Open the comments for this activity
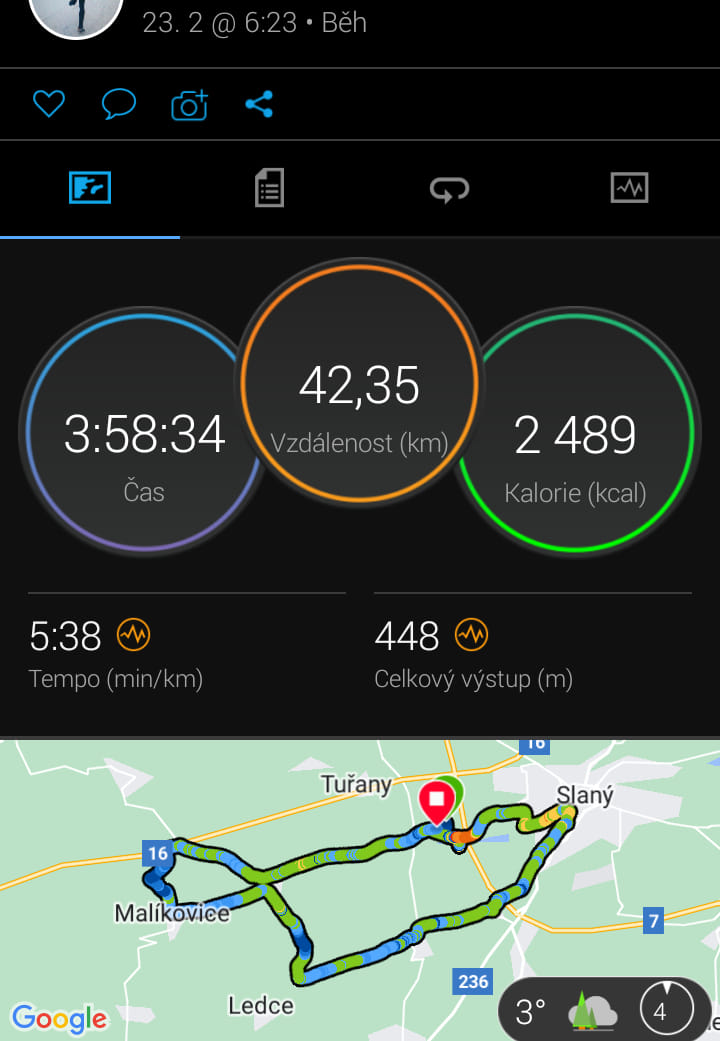The height and width of the screenshot is (1041, 720). [118, 104]
